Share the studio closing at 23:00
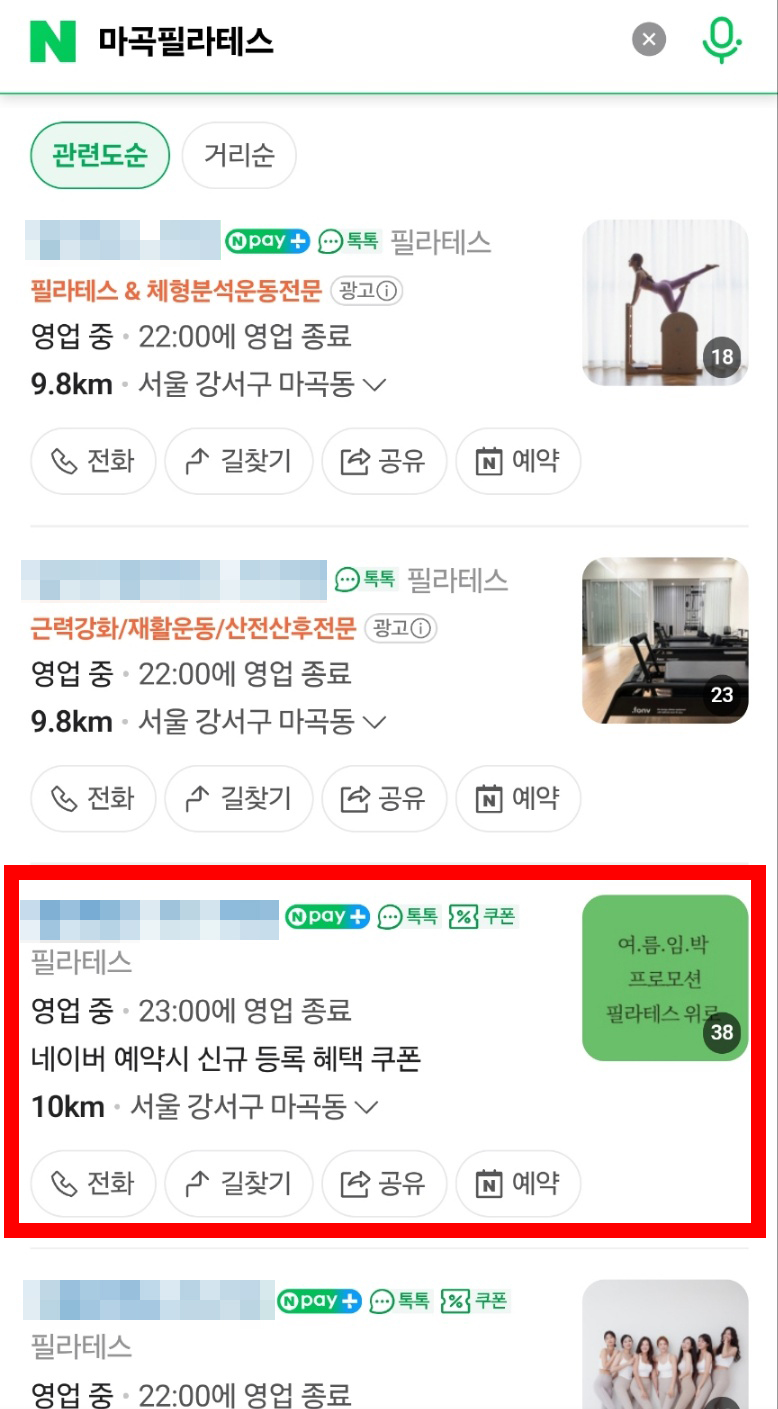 (x=383, y=1183)
